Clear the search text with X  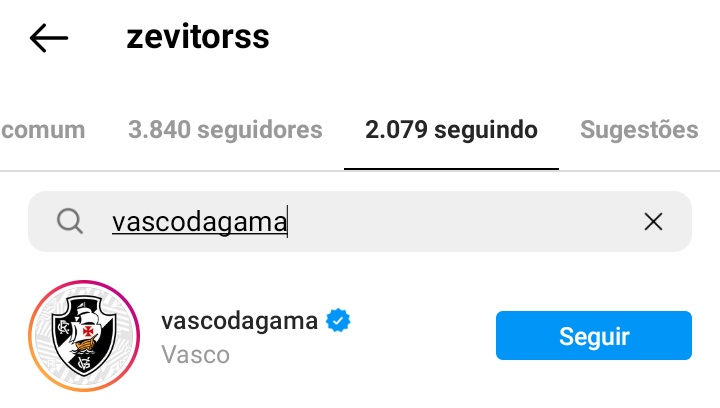653,222
